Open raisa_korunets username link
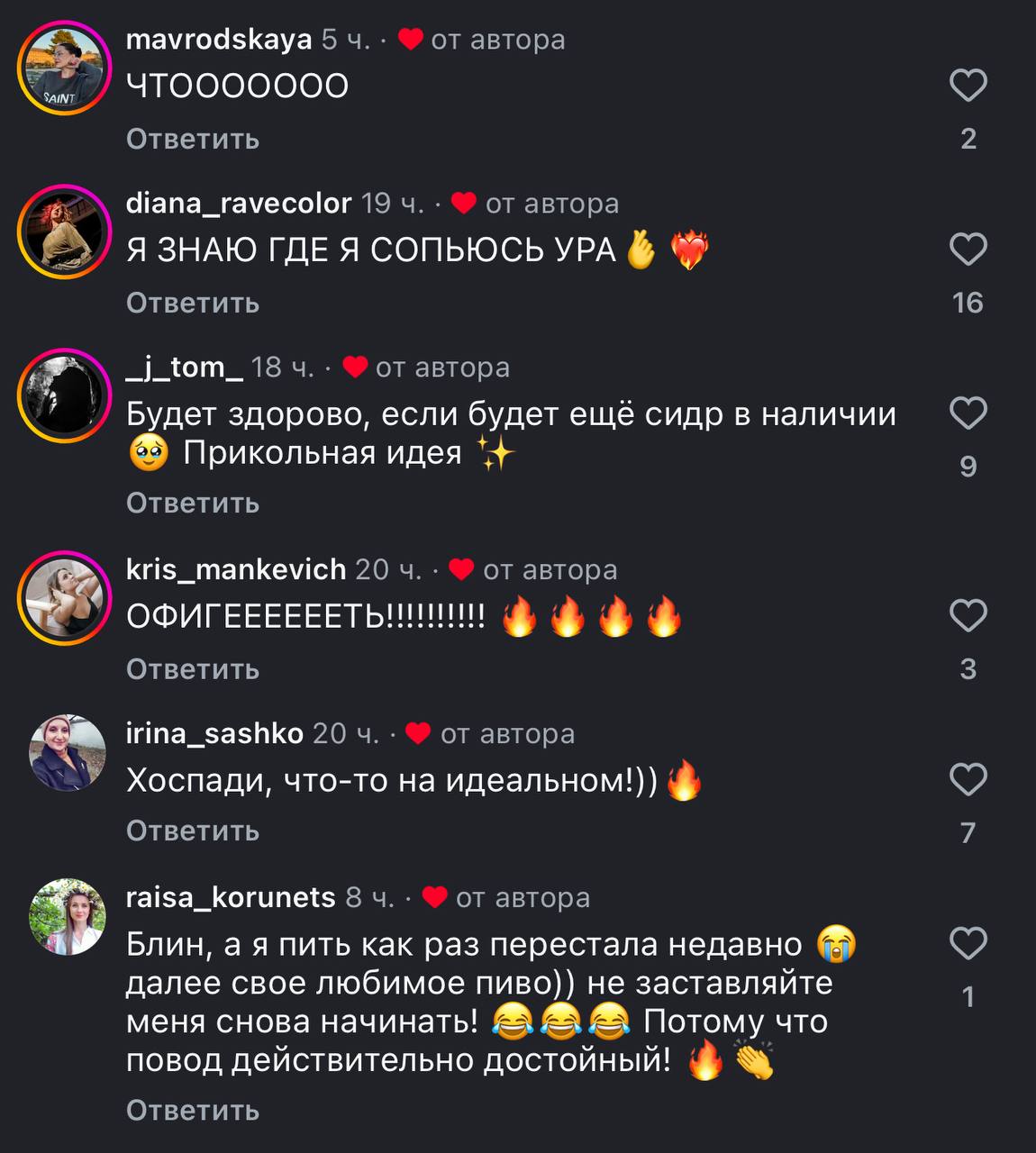This screenshot has width=1036, height=1153. point(231,897)
